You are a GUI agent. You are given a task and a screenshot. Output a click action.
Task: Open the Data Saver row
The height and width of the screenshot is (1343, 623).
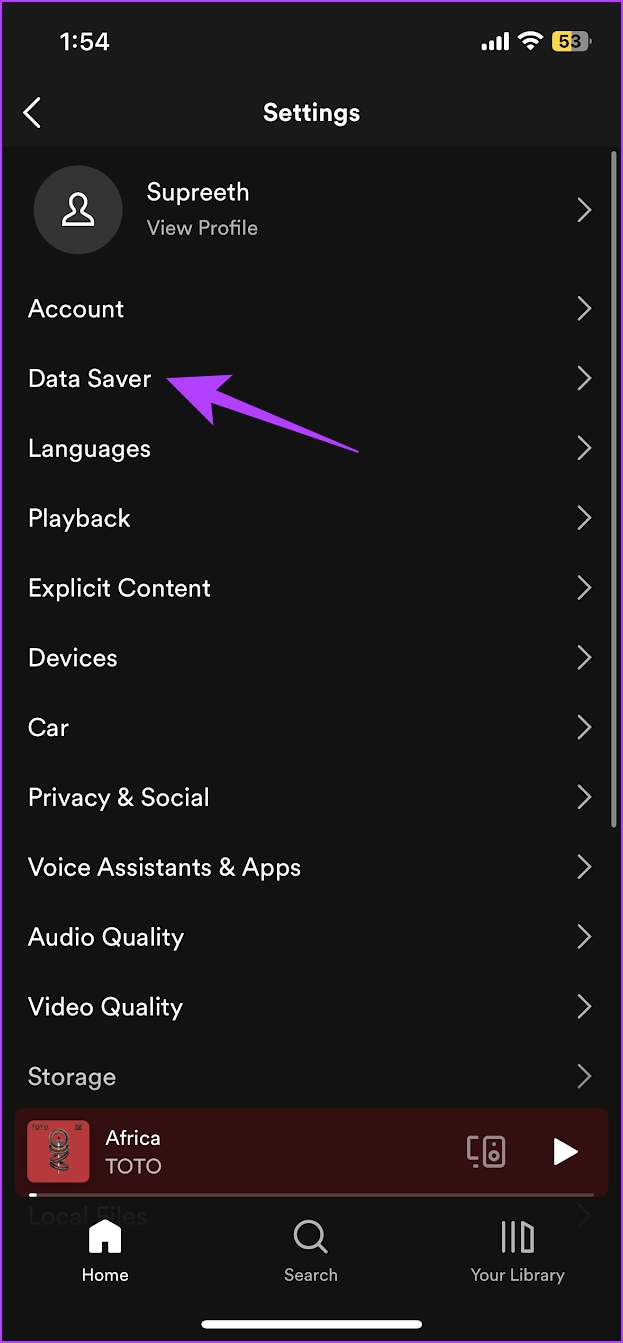(x=311, y=379)
